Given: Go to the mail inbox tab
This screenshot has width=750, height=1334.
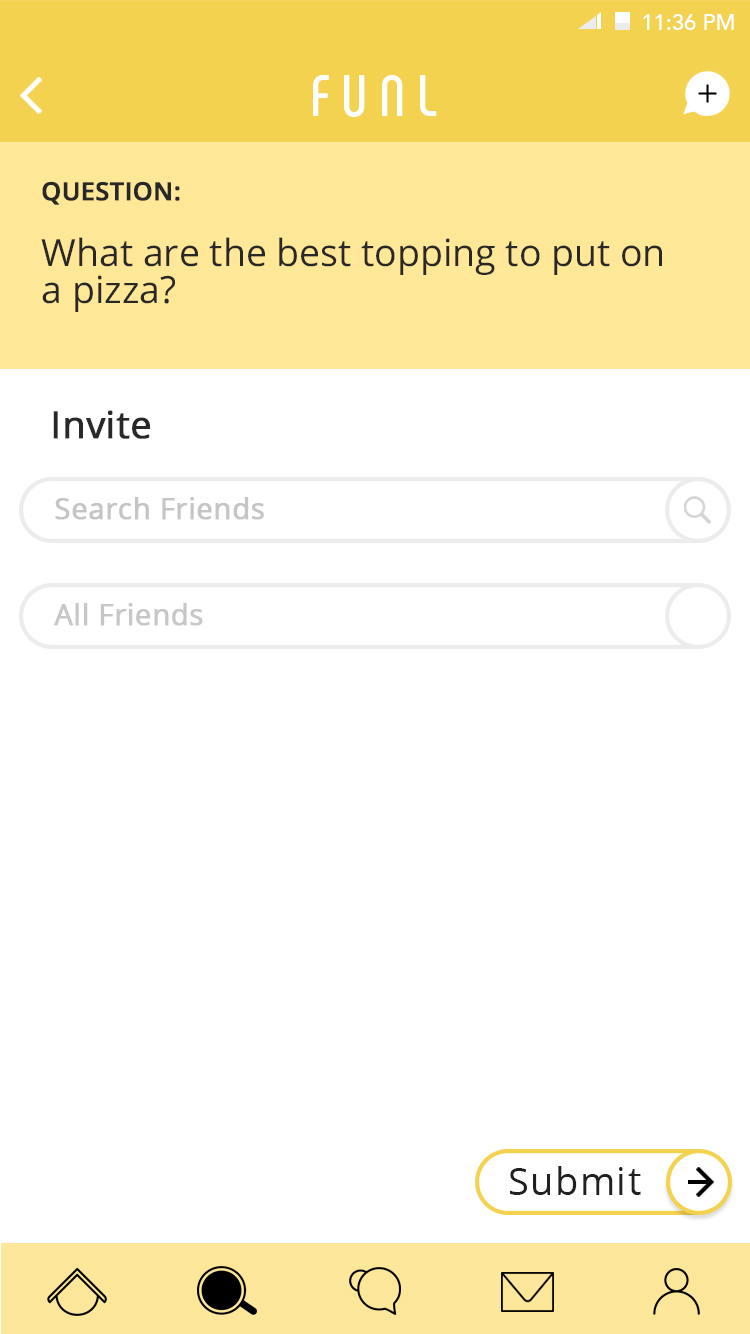Looking at the screenshot, I should tap(527, 1291).
